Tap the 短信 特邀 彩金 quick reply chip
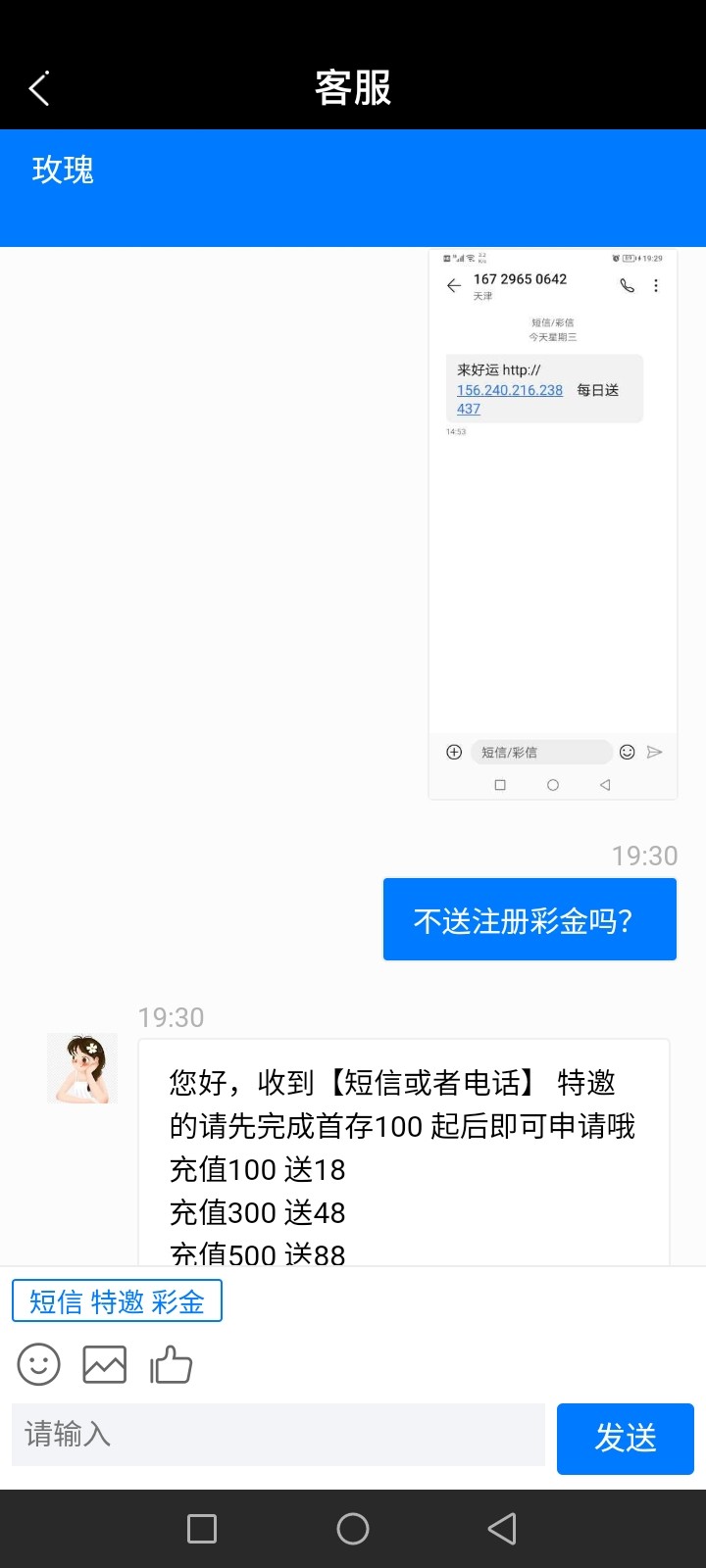 pyautogui.click(x=117, y=1300)
